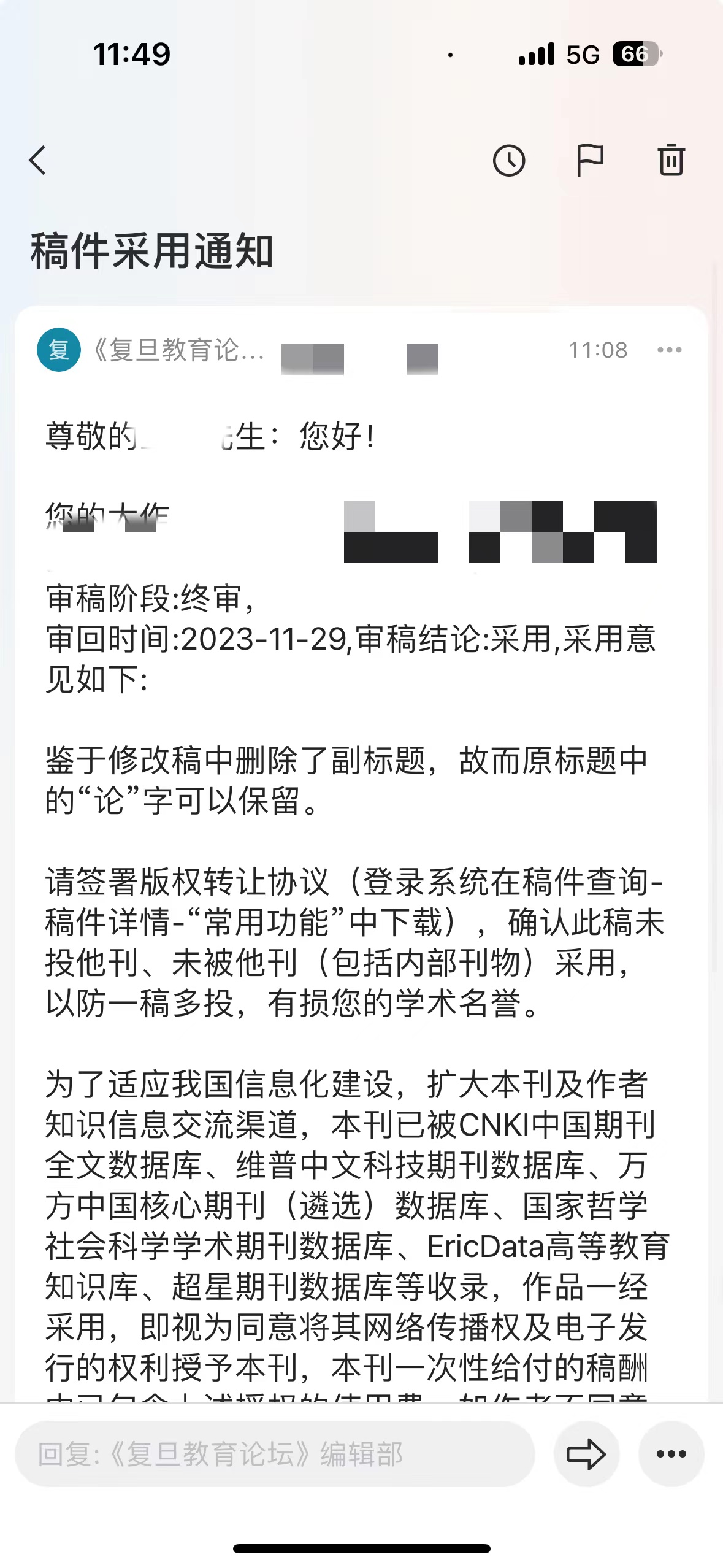Tap the reply field for 《复旦教育论坛》编辑部
Viewport: 723px width, 1568px height.
275,1454
